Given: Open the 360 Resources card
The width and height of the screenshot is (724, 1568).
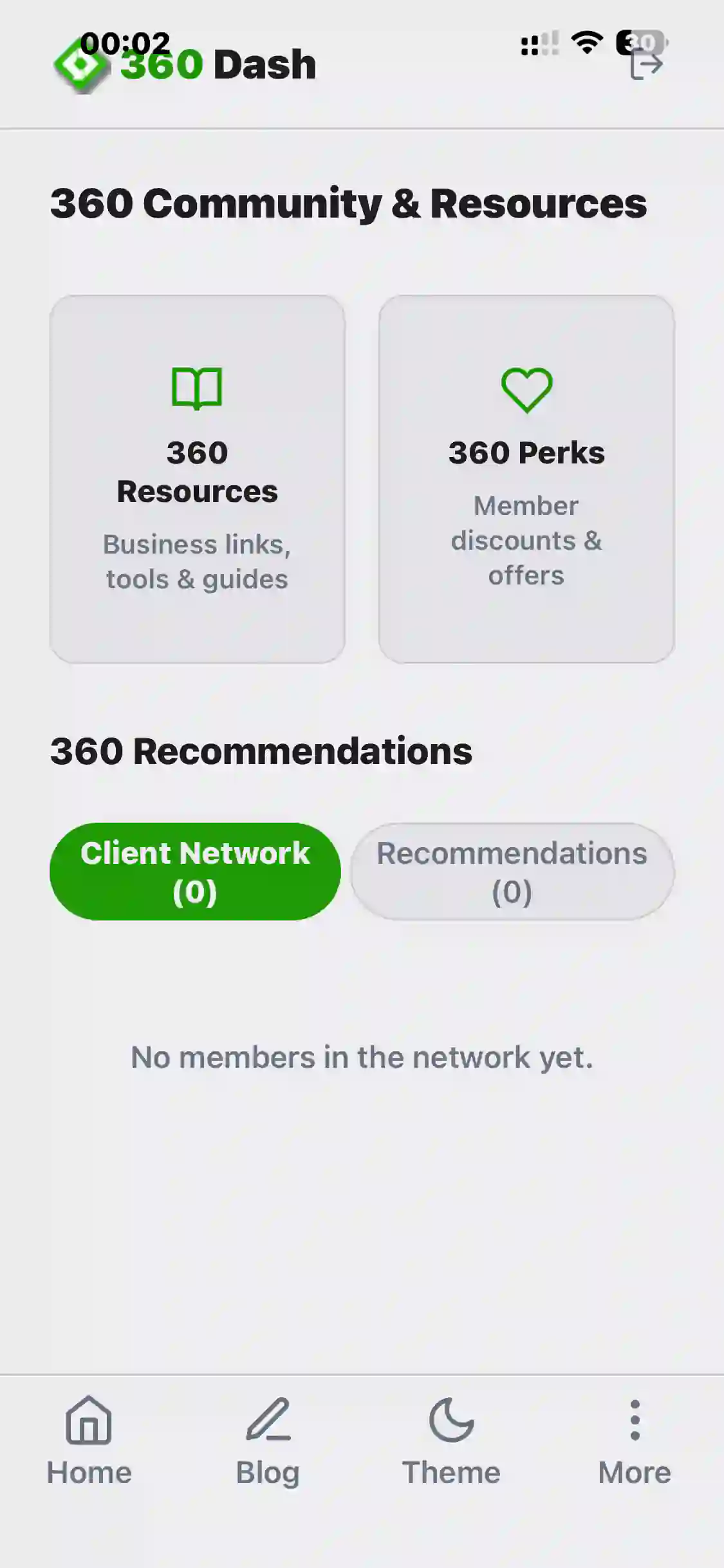Looking at the screenshot, I should [x=197, y=478].
